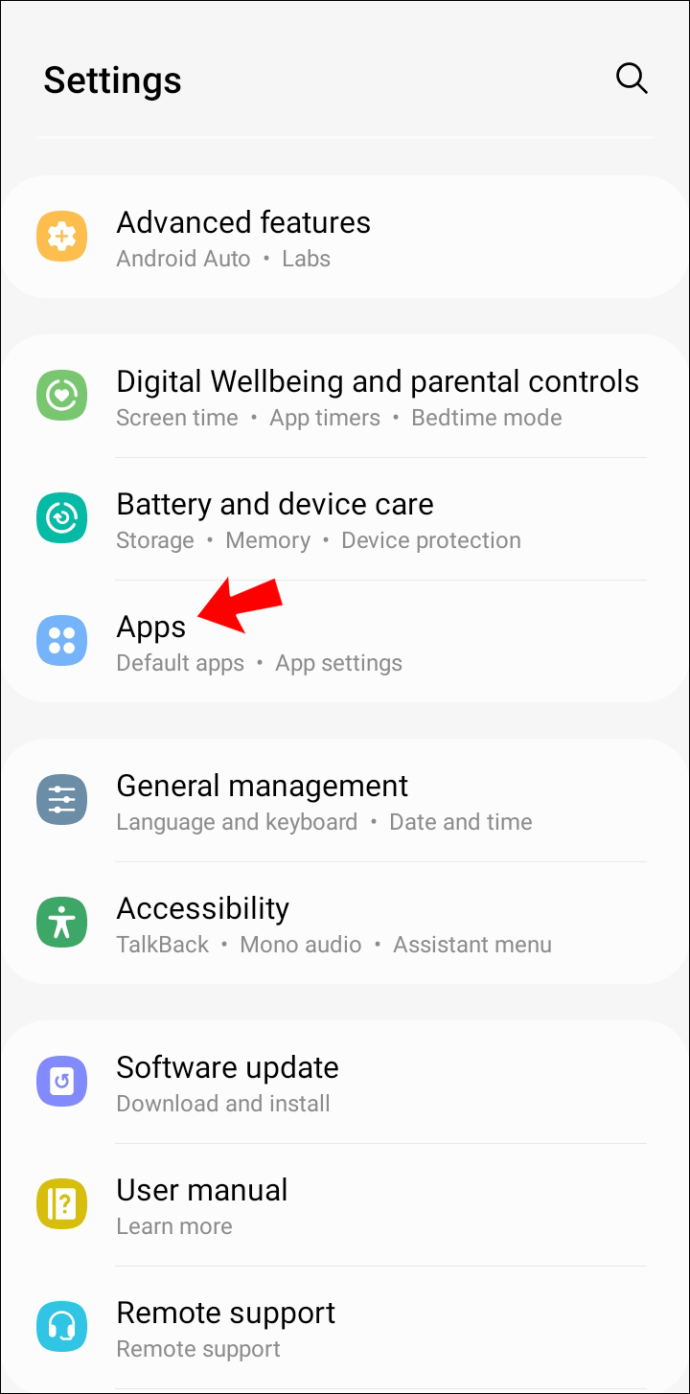Go to Battery and device care

point(345,520)
